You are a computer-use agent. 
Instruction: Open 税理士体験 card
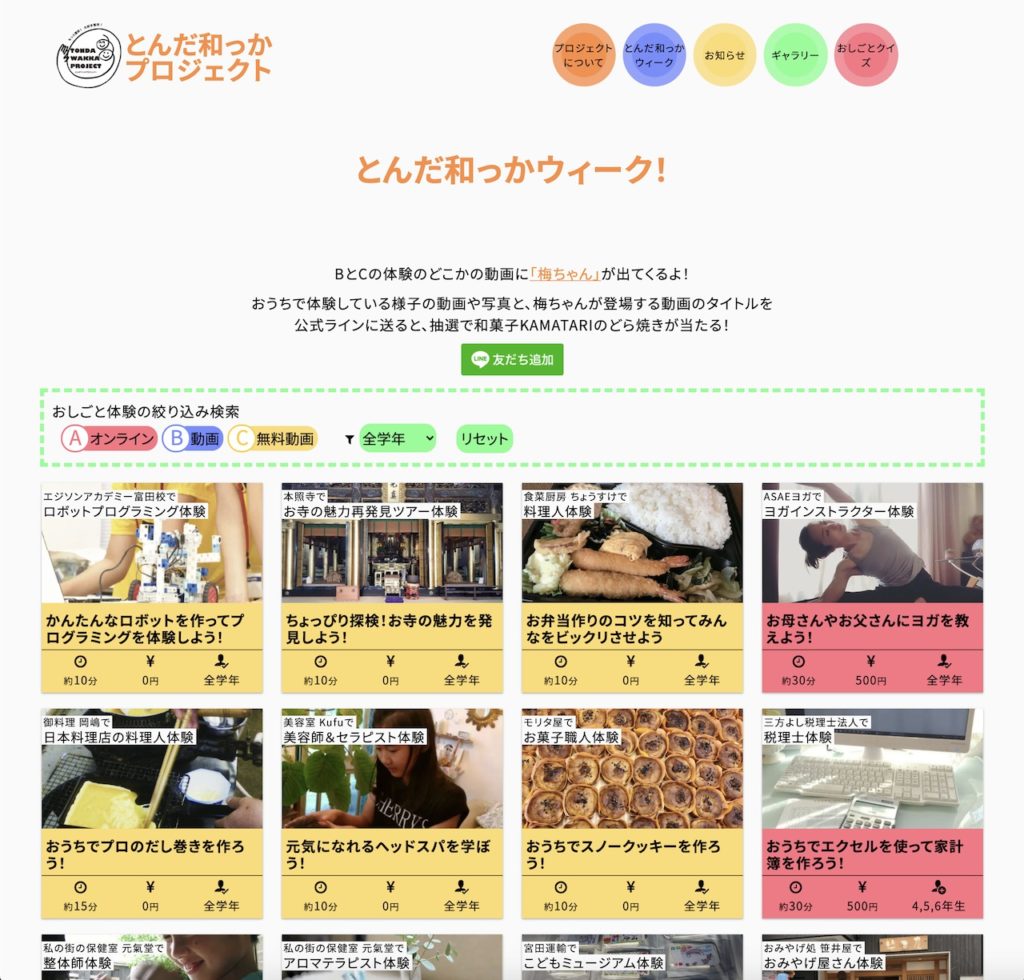[x=872, y=813]
